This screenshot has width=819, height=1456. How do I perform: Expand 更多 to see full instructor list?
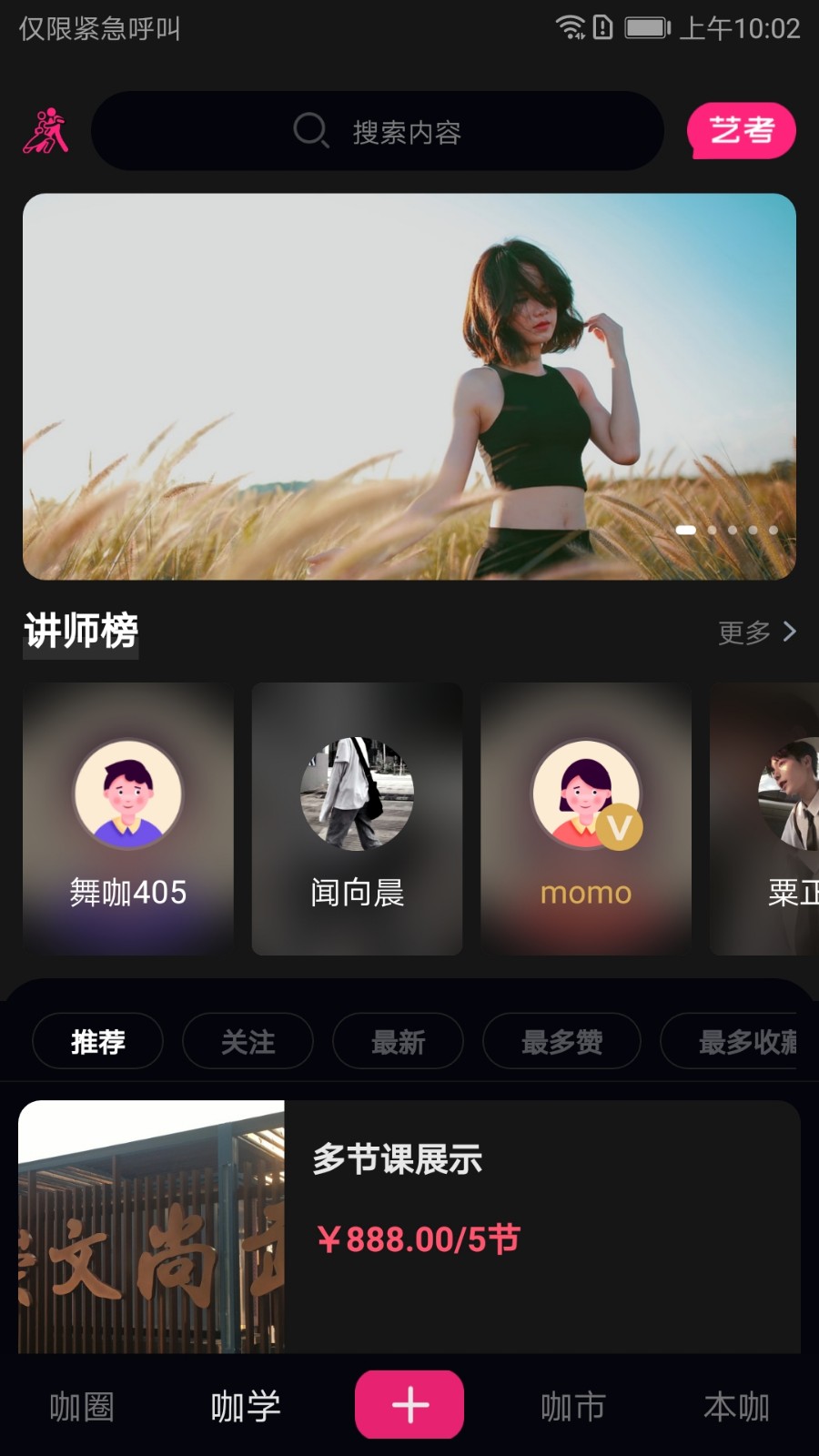pos(756,632)
